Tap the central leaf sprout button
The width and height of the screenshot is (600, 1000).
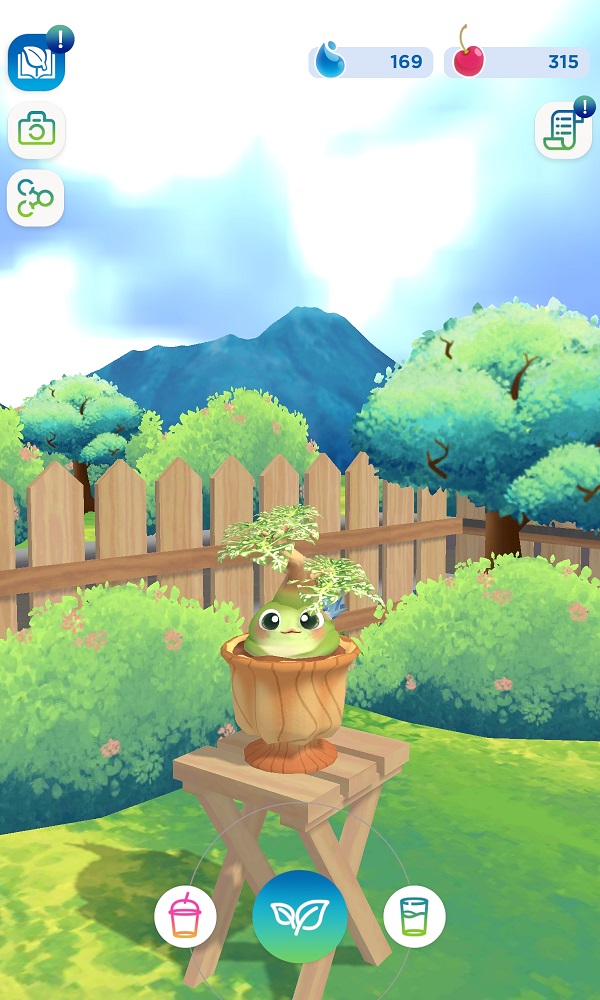300,916
